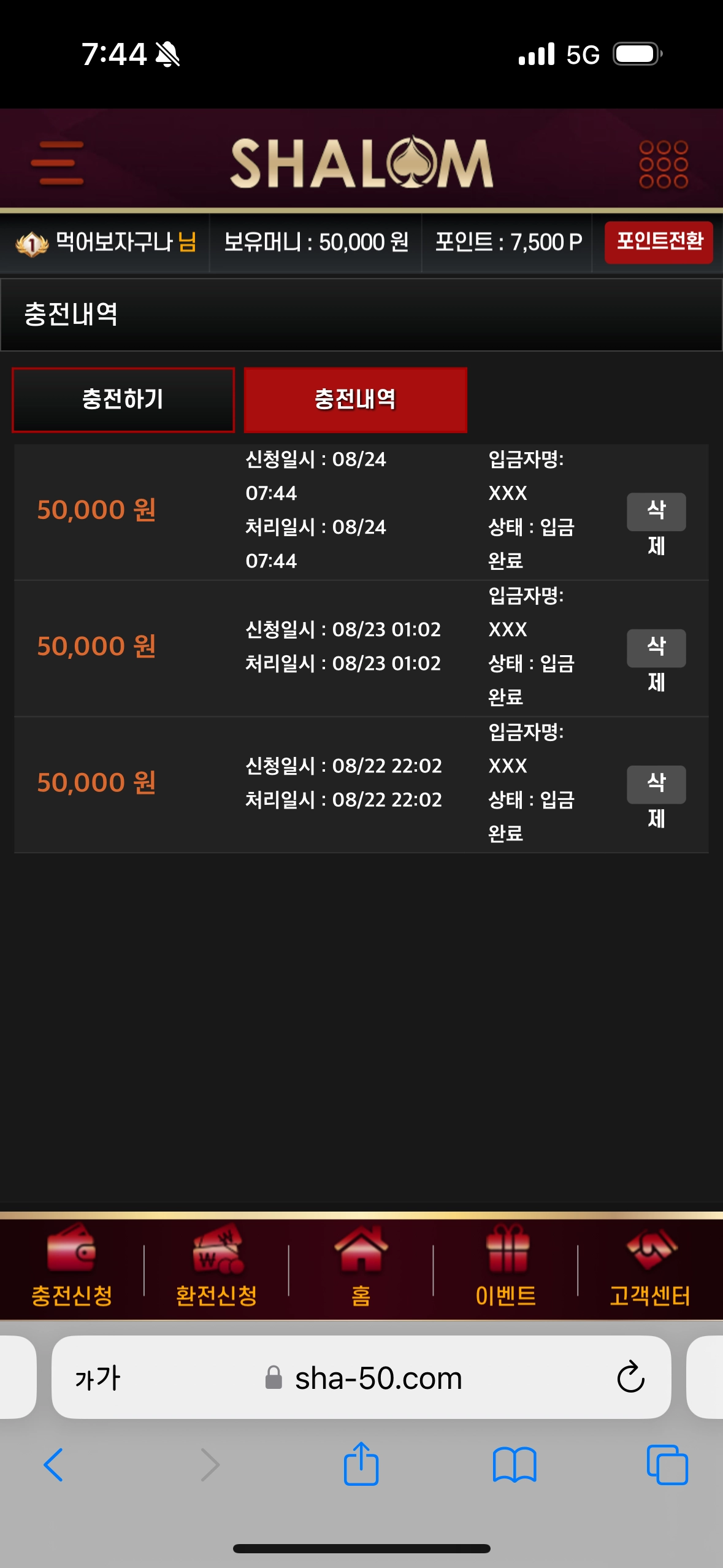Show all open Safari tabs
Image resolution: width=723 pixels, height=1568 pixels.
(667, 1465)
